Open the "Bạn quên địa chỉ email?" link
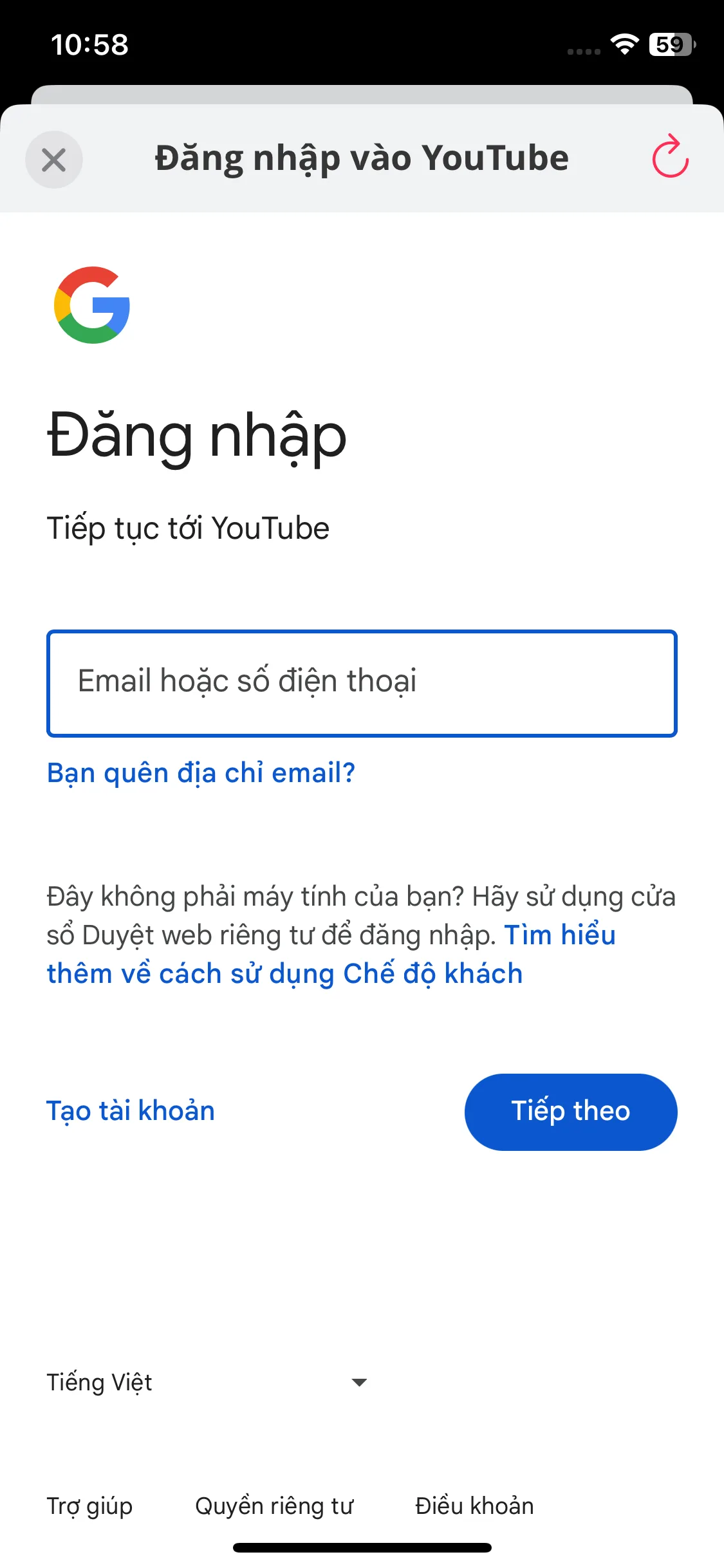Image resolution: width=724 pixels, height=1568 pixels. pyautogui.click(x=201, y=772)
